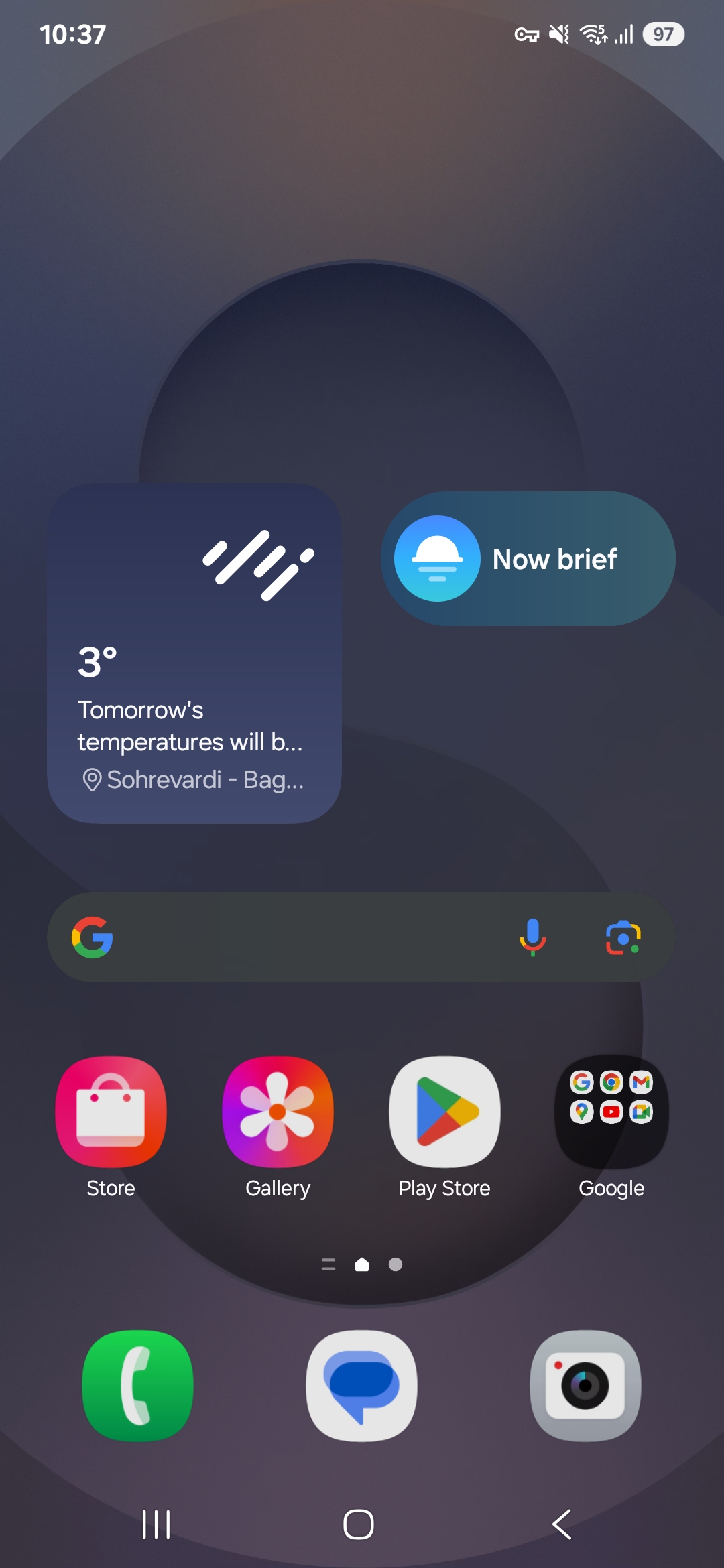
Task: Tap the Google search bar
Action: pos(302,937)
